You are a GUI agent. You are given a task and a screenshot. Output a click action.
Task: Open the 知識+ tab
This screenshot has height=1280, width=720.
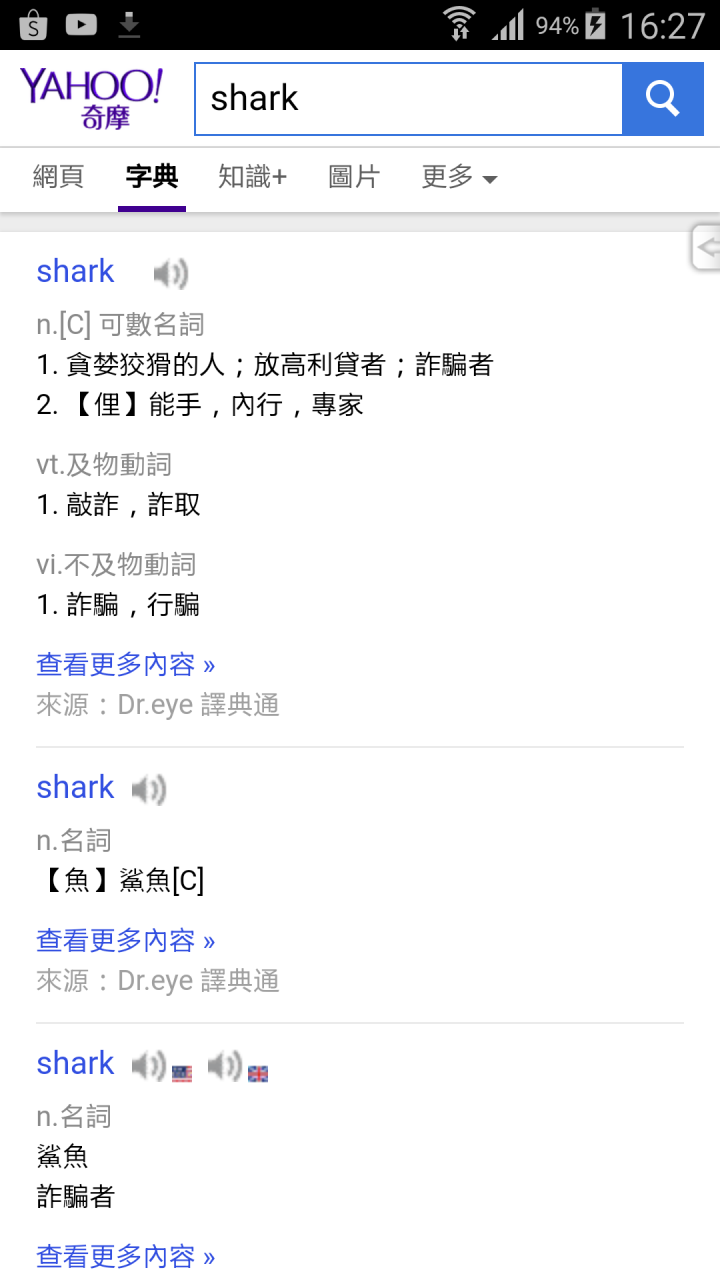(x=253, y=177)
